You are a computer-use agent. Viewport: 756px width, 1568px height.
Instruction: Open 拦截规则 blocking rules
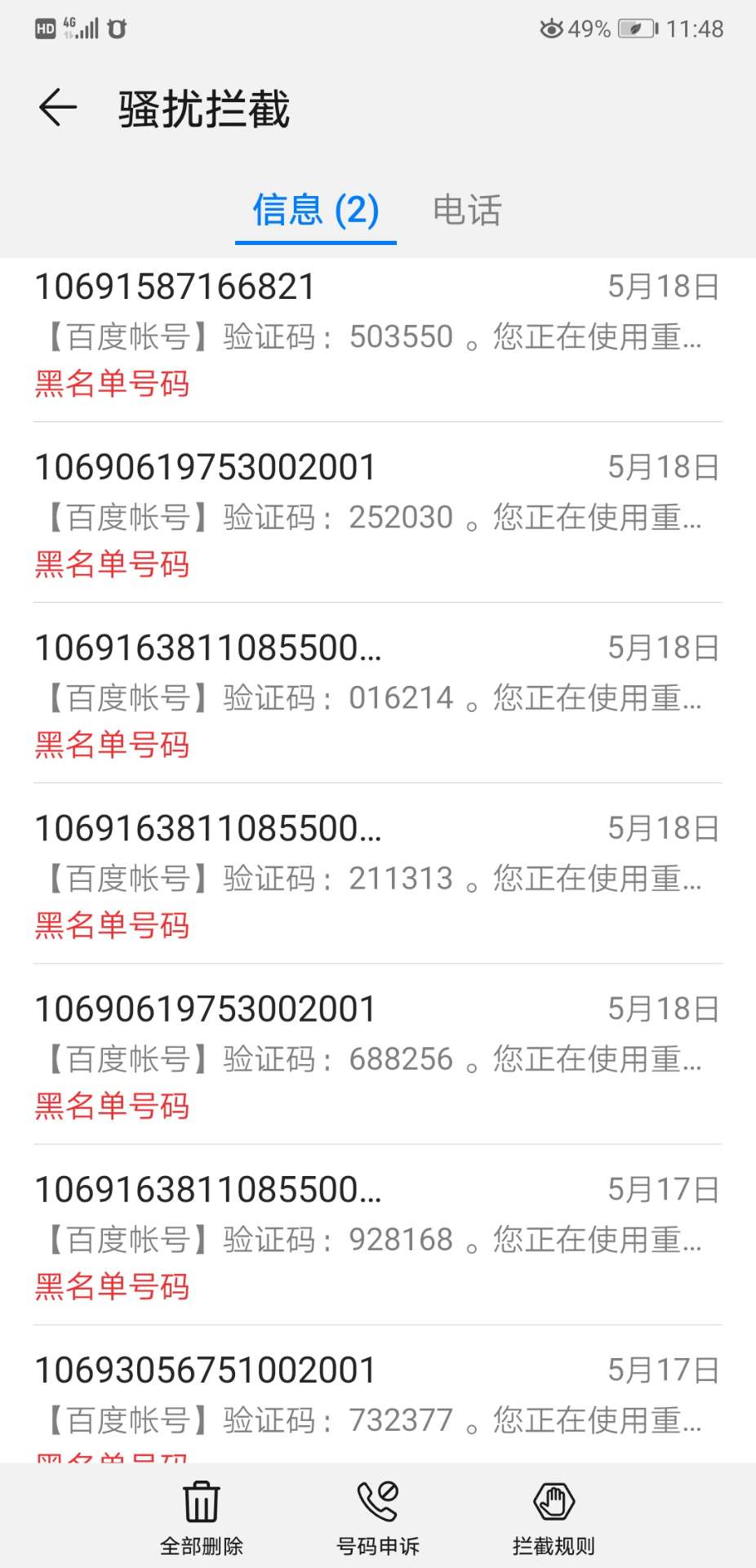[554, 1517]
